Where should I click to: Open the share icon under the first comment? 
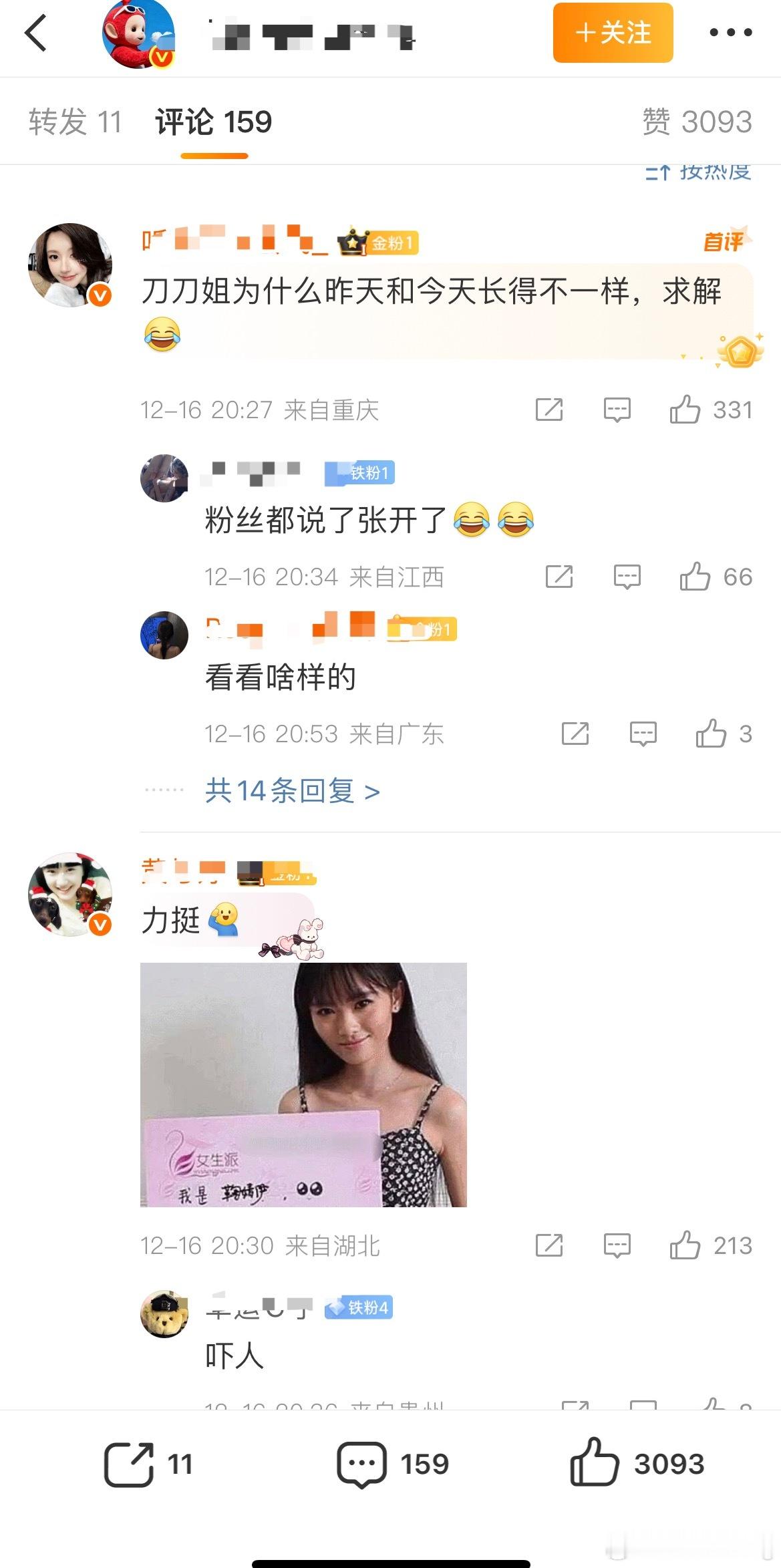(x=550, y=410)
